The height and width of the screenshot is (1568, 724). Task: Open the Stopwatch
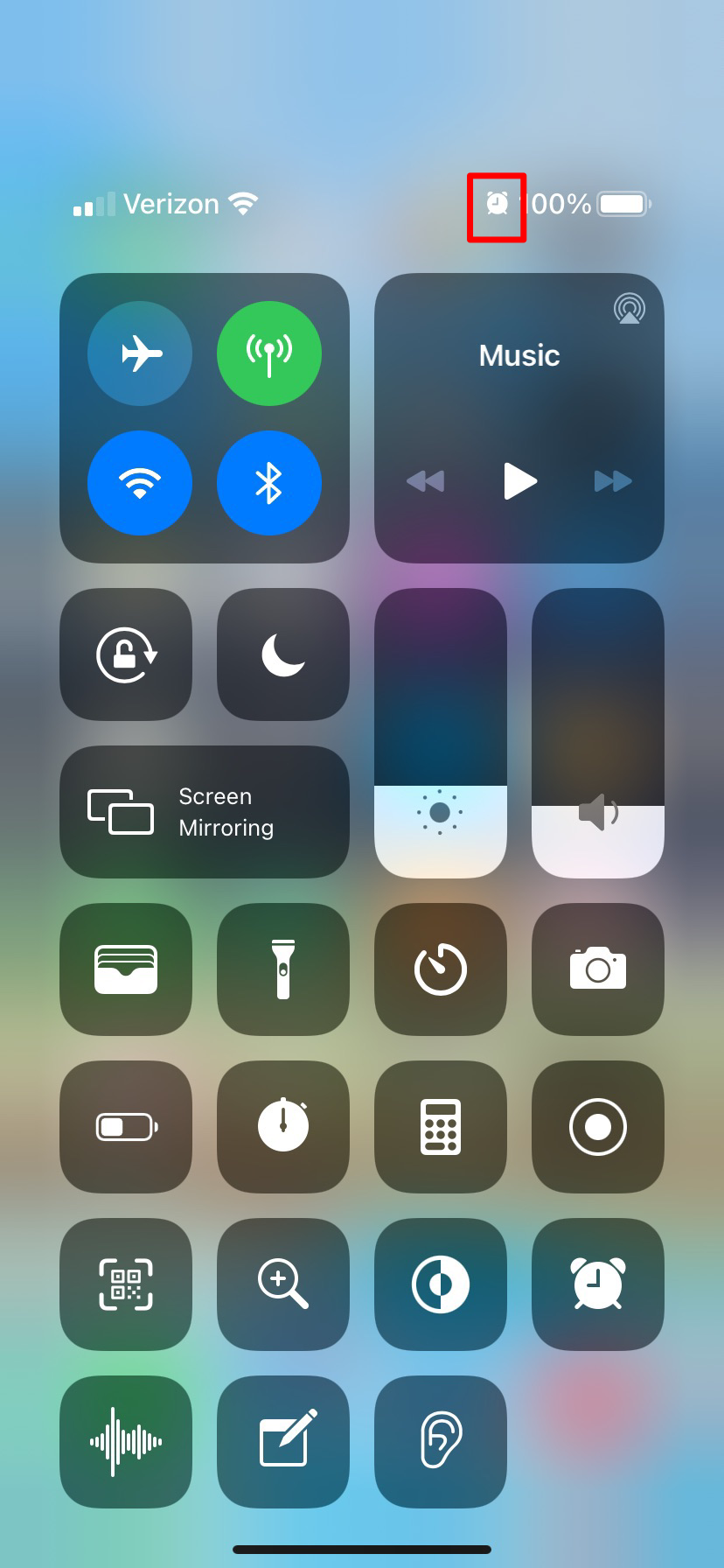click(x=283, y=1127)
